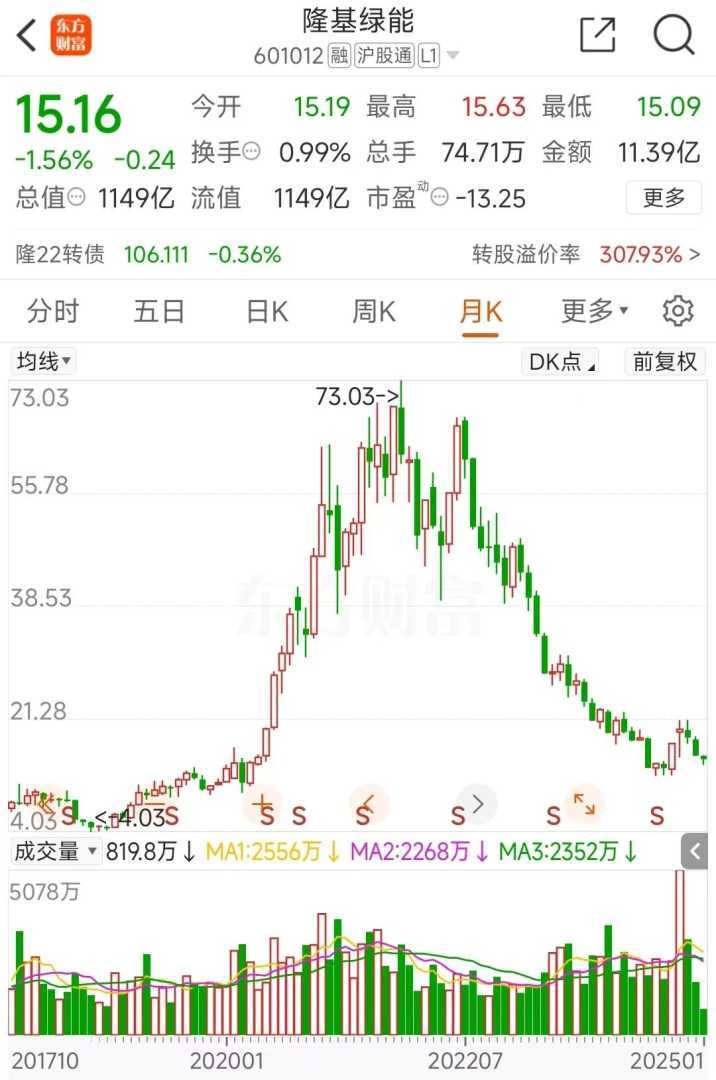Screen dimensions: 716x1080
Task: Switch to the 分时 chart tab
Action: (x=53, y=311)
